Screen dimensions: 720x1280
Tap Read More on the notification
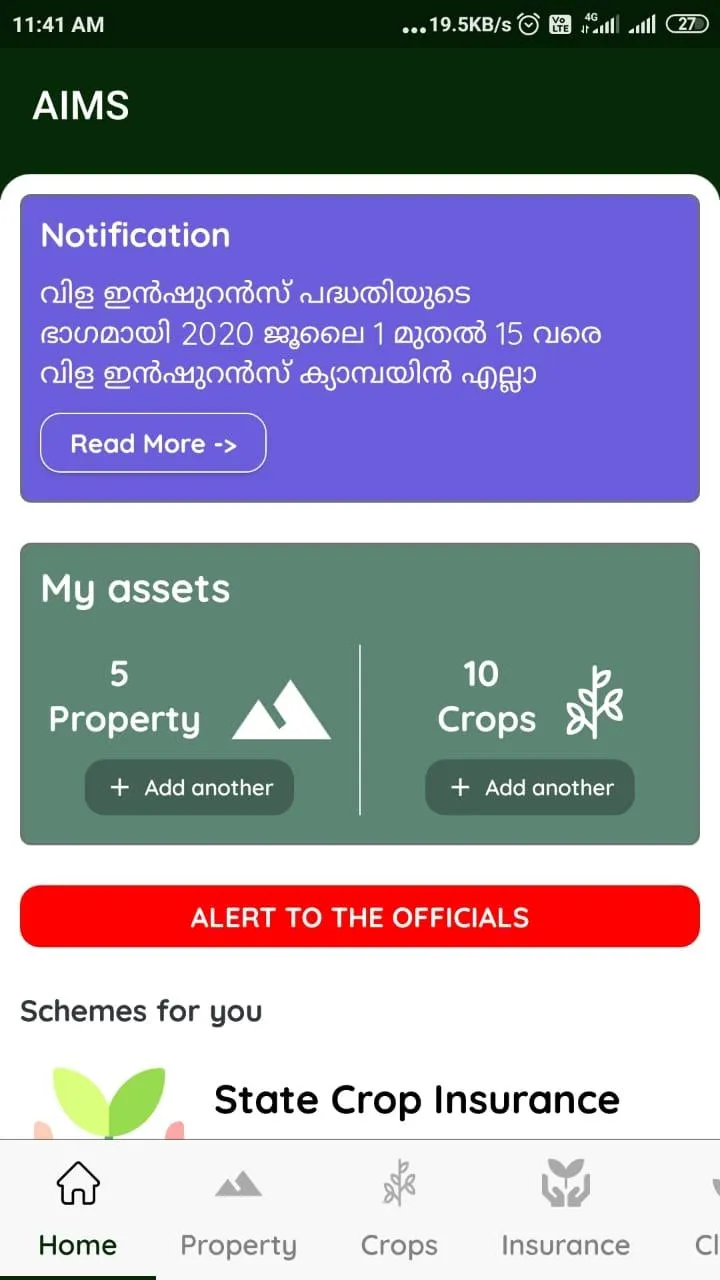pyautogui.click(x=152, y=443)
